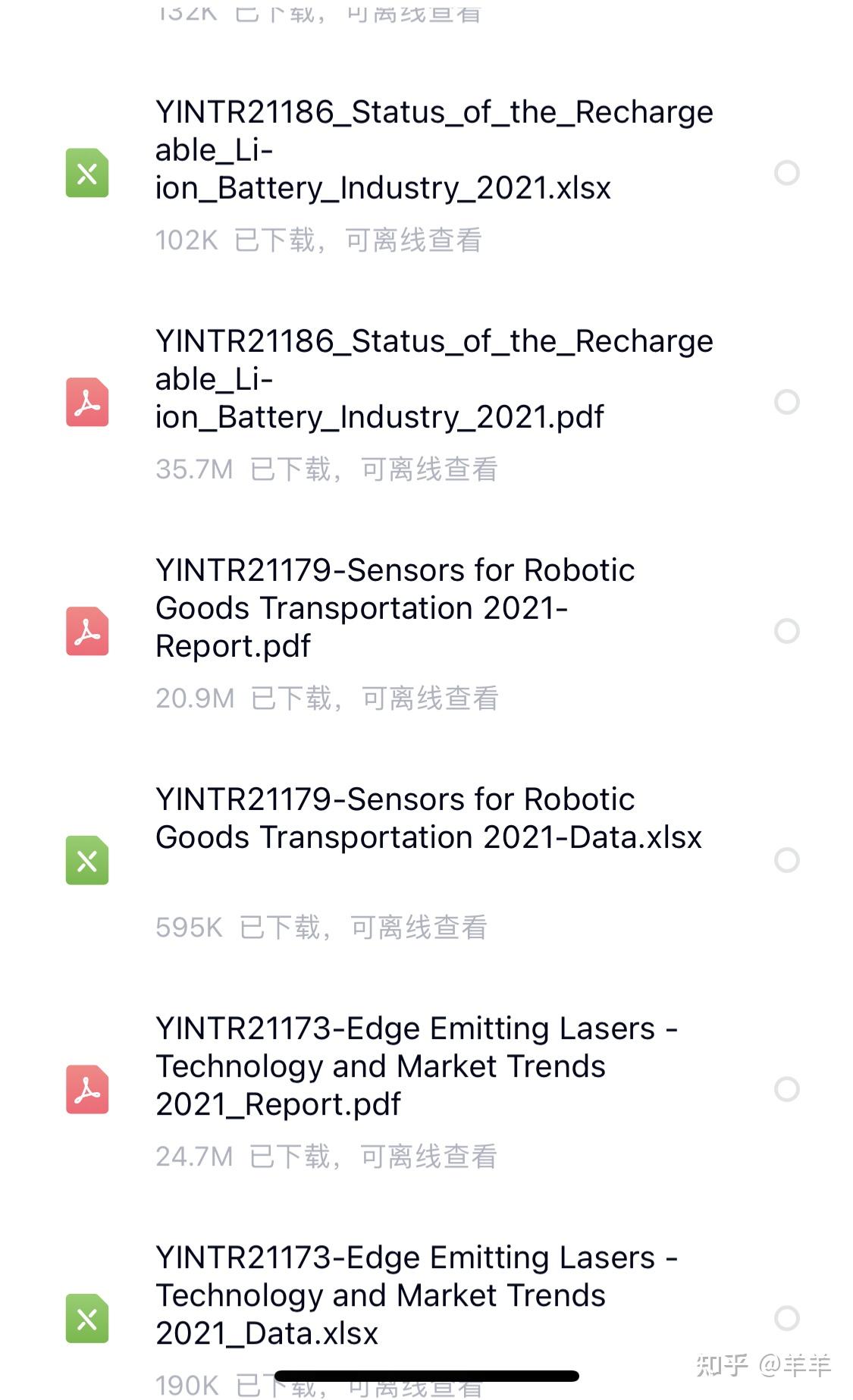This screenshot has width=853, height=1400.
Task: Select the circle next to Sensors Robotic Data xlsx
Action: (789, 859)
